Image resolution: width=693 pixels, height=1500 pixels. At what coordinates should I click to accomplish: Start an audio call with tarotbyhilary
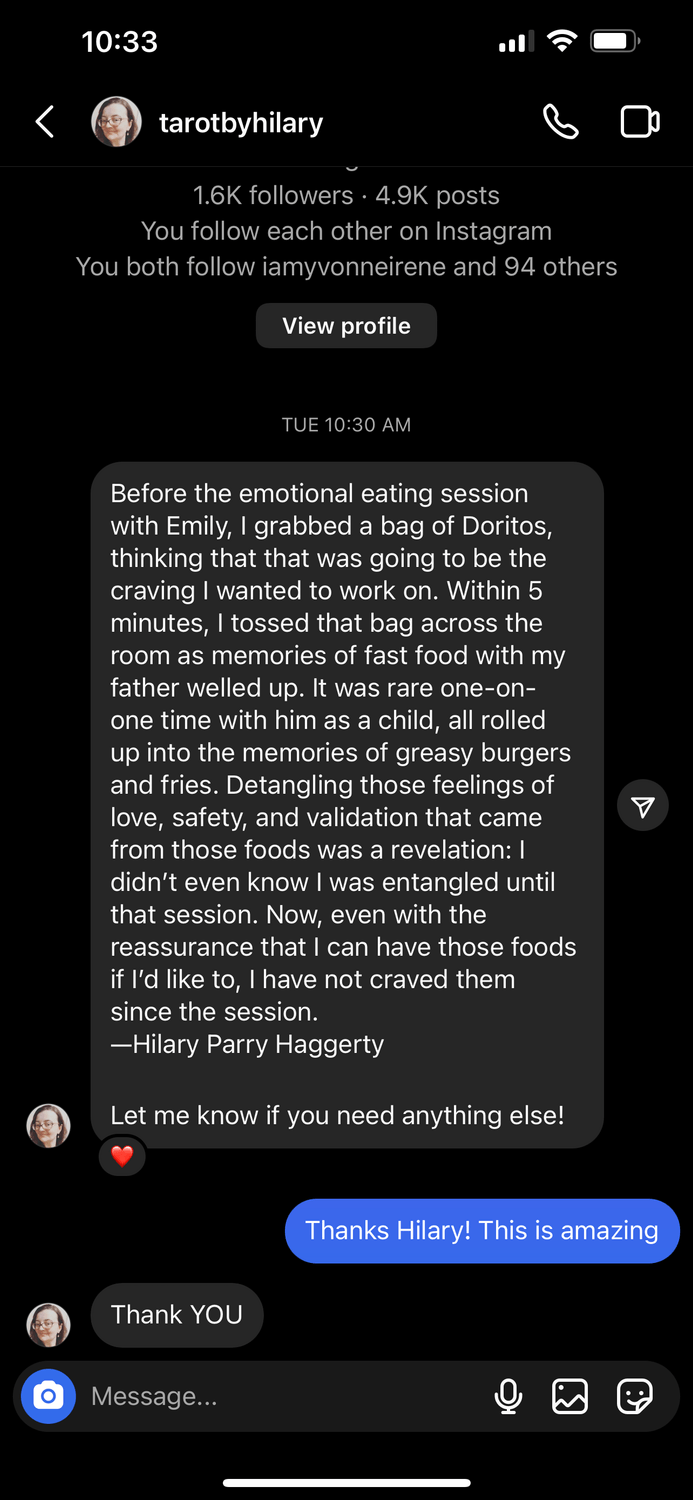tap(560, 123)
